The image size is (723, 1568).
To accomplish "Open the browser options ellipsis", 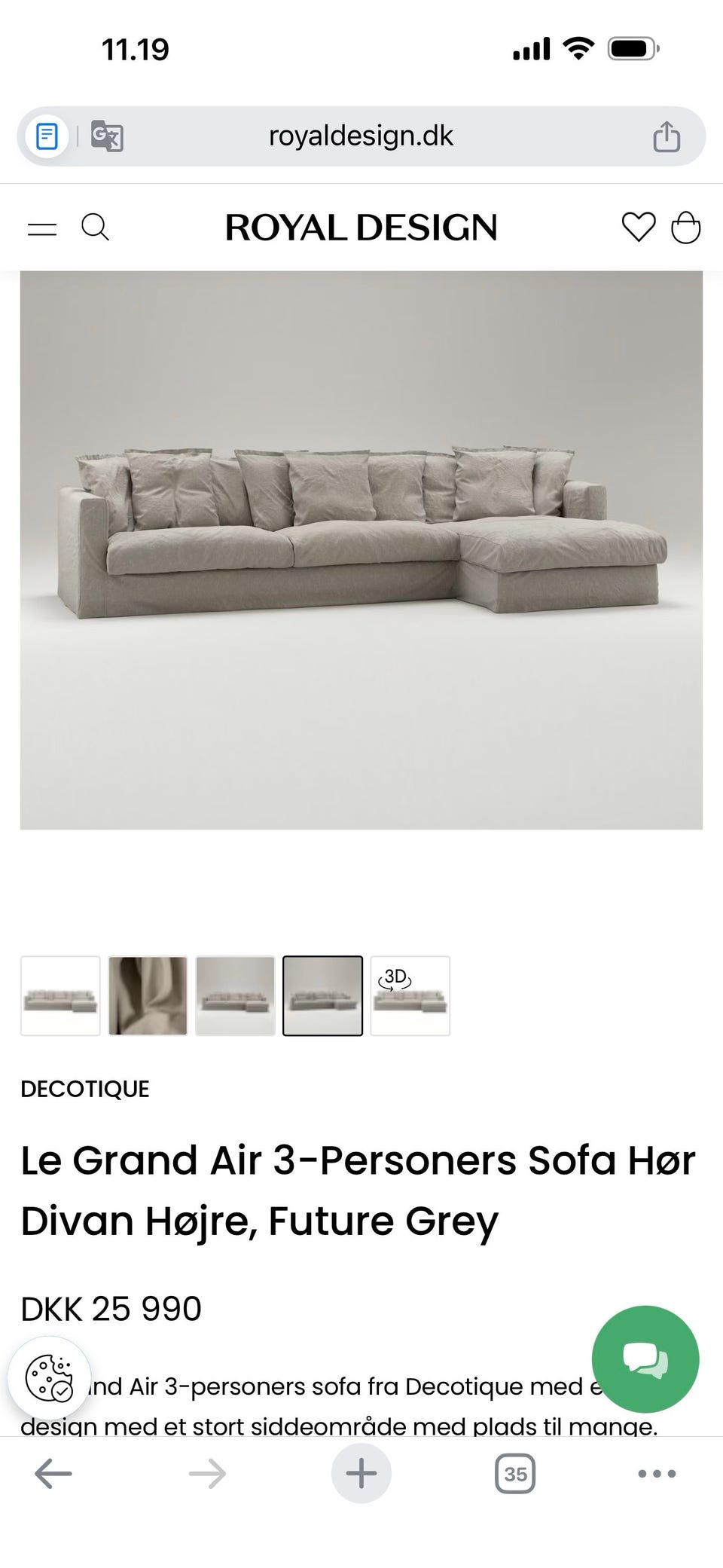I will coord(656,1473).
